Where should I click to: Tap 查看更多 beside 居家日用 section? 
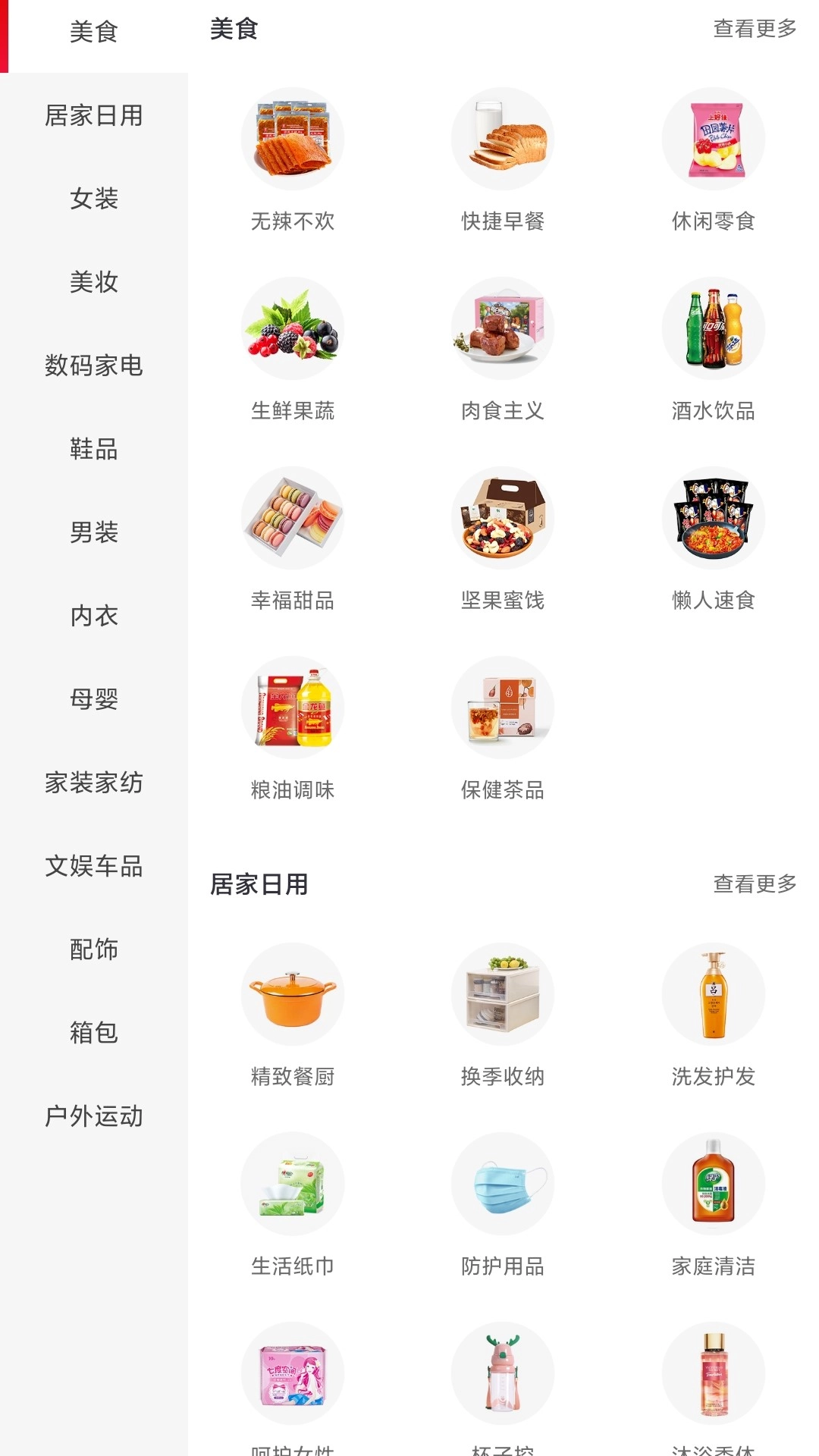[x=754, y=883]
